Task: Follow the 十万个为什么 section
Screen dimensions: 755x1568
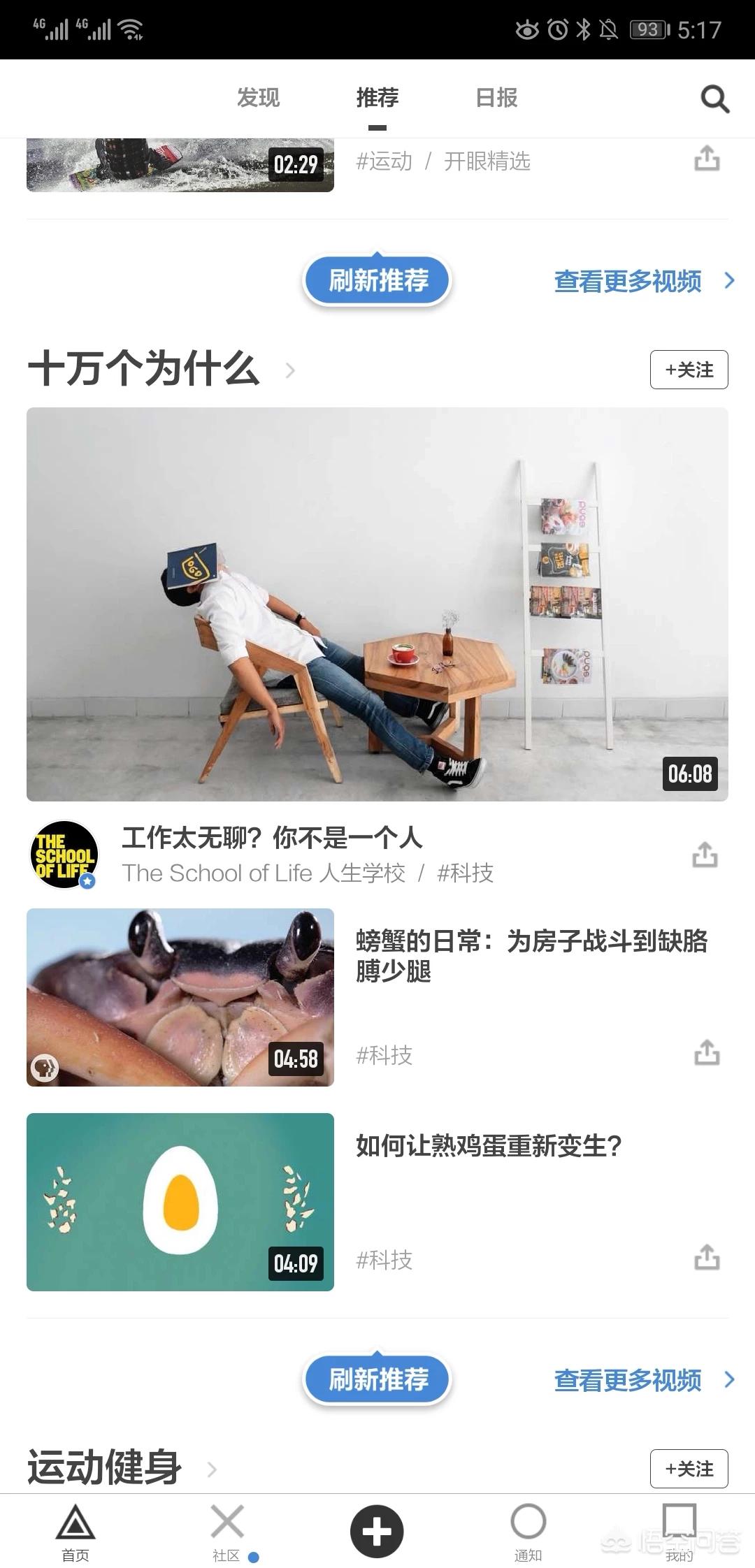Action: [689, 370]
